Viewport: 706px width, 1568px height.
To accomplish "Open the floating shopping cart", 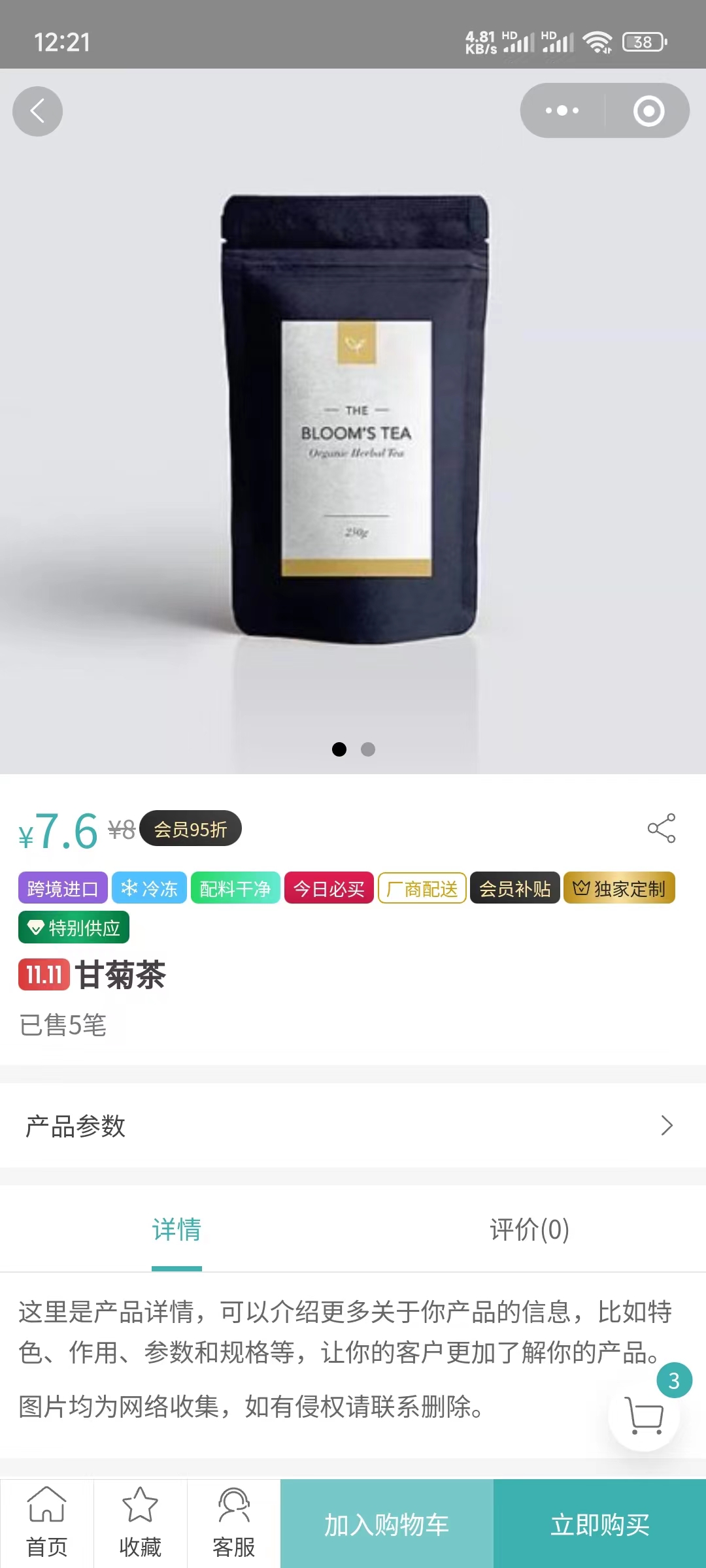I will (x=645, y=1414).
